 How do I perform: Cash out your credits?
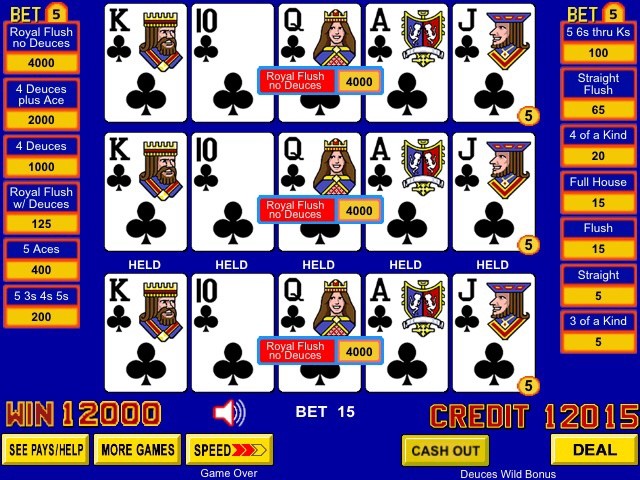[x=445, y=450]
